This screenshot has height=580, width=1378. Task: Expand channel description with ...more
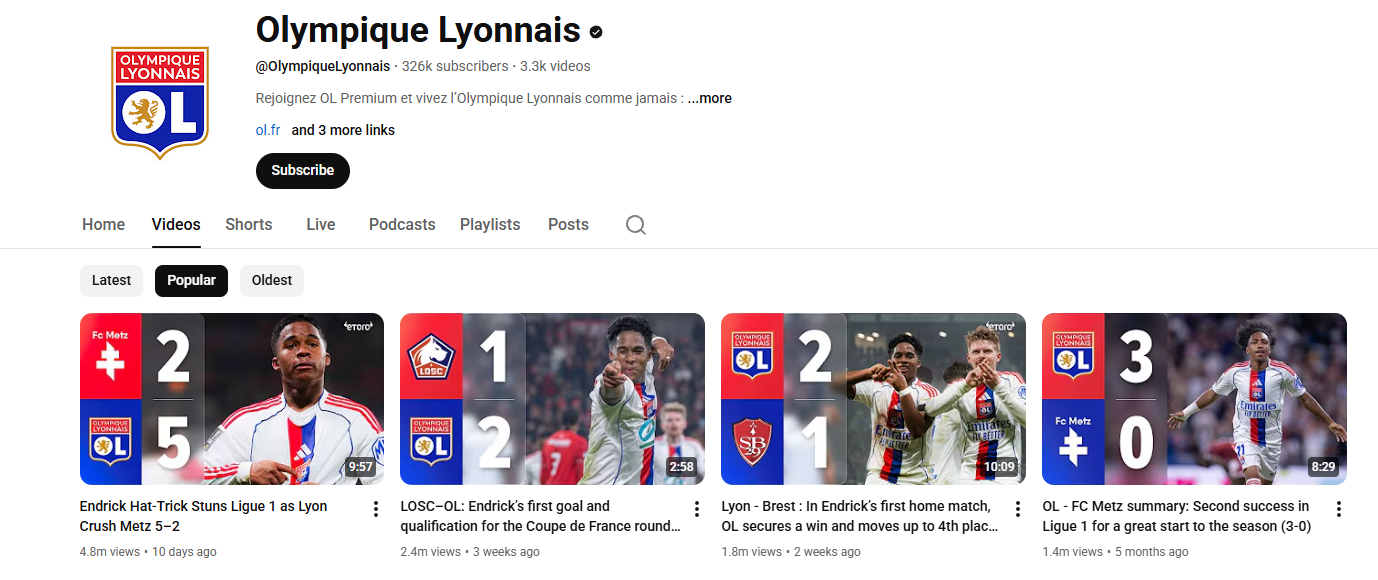[709, 98]
